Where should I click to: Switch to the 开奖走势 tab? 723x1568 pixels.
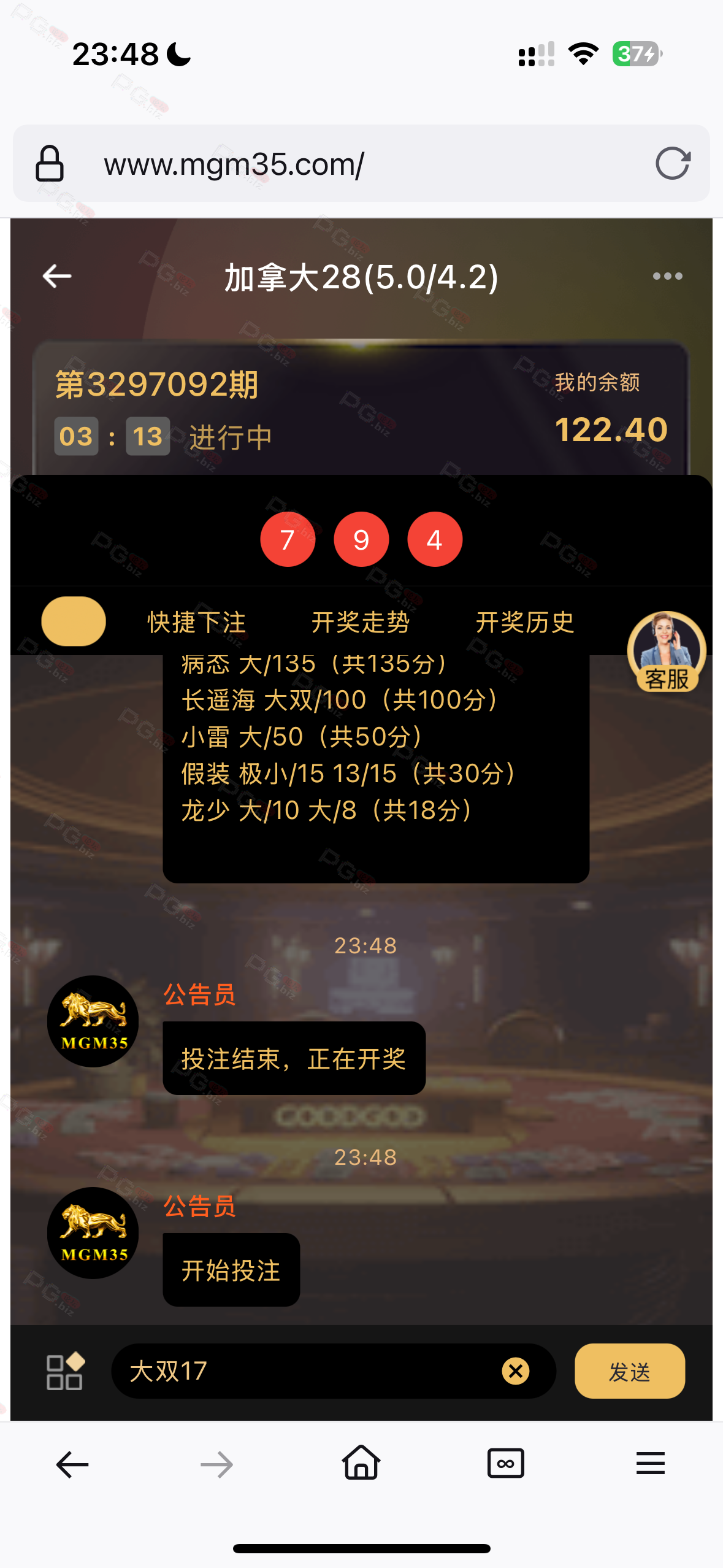pyautogui.click(x=361, y=622)
